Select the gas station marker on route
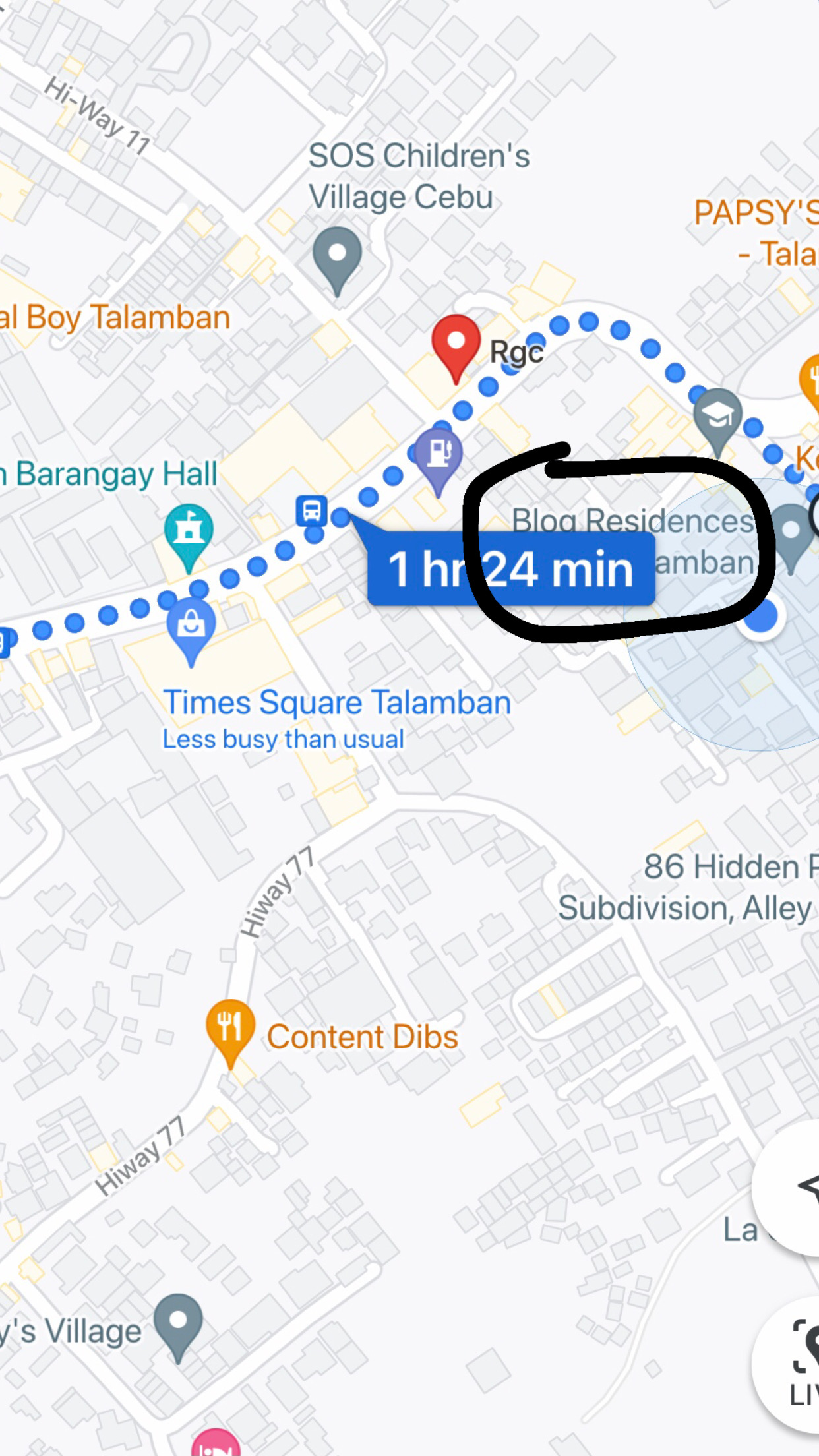 [x=439, y=455]
